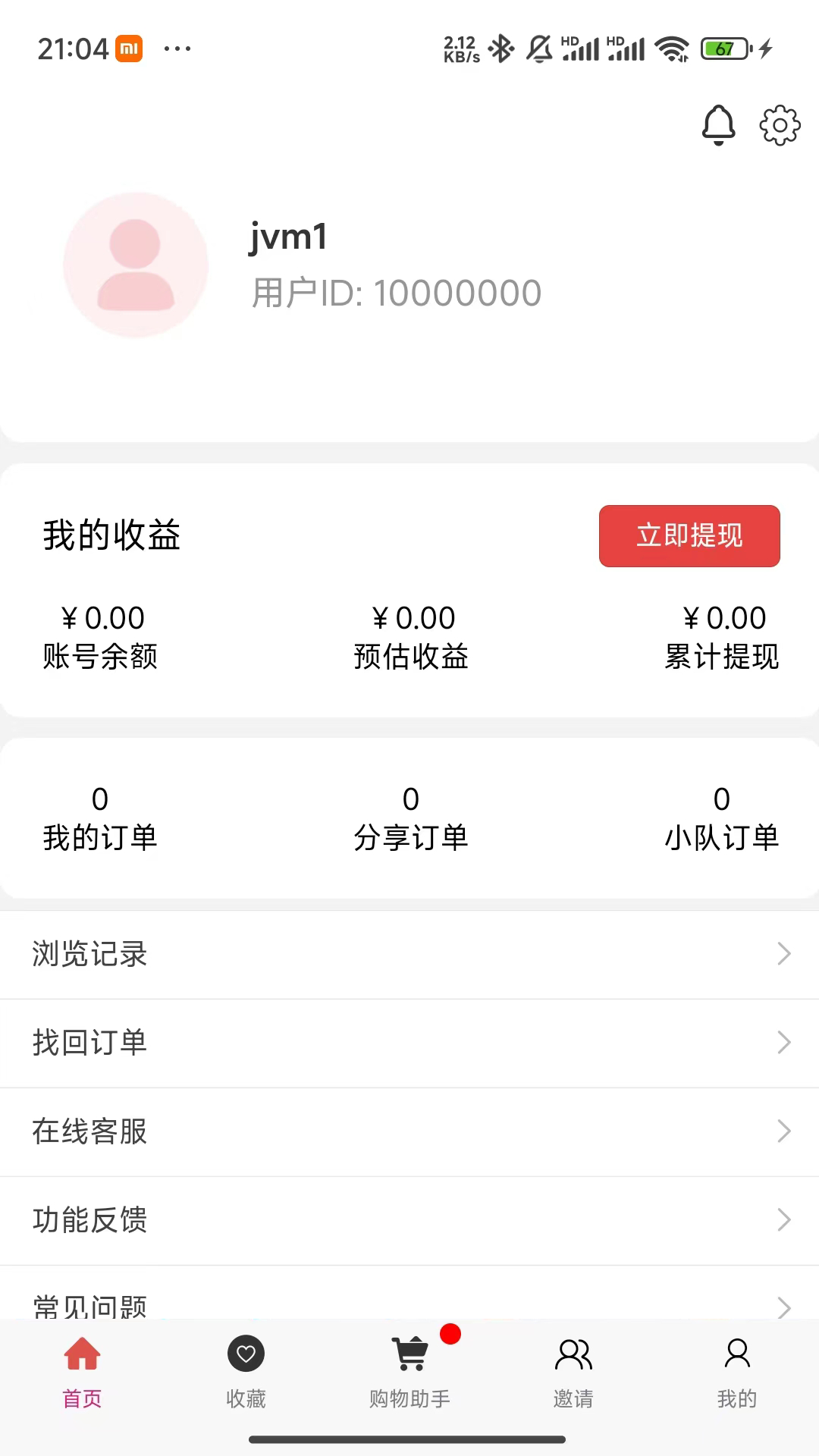
Task: Open the 浏览记录 browsing history row
Action: (409, 954)
